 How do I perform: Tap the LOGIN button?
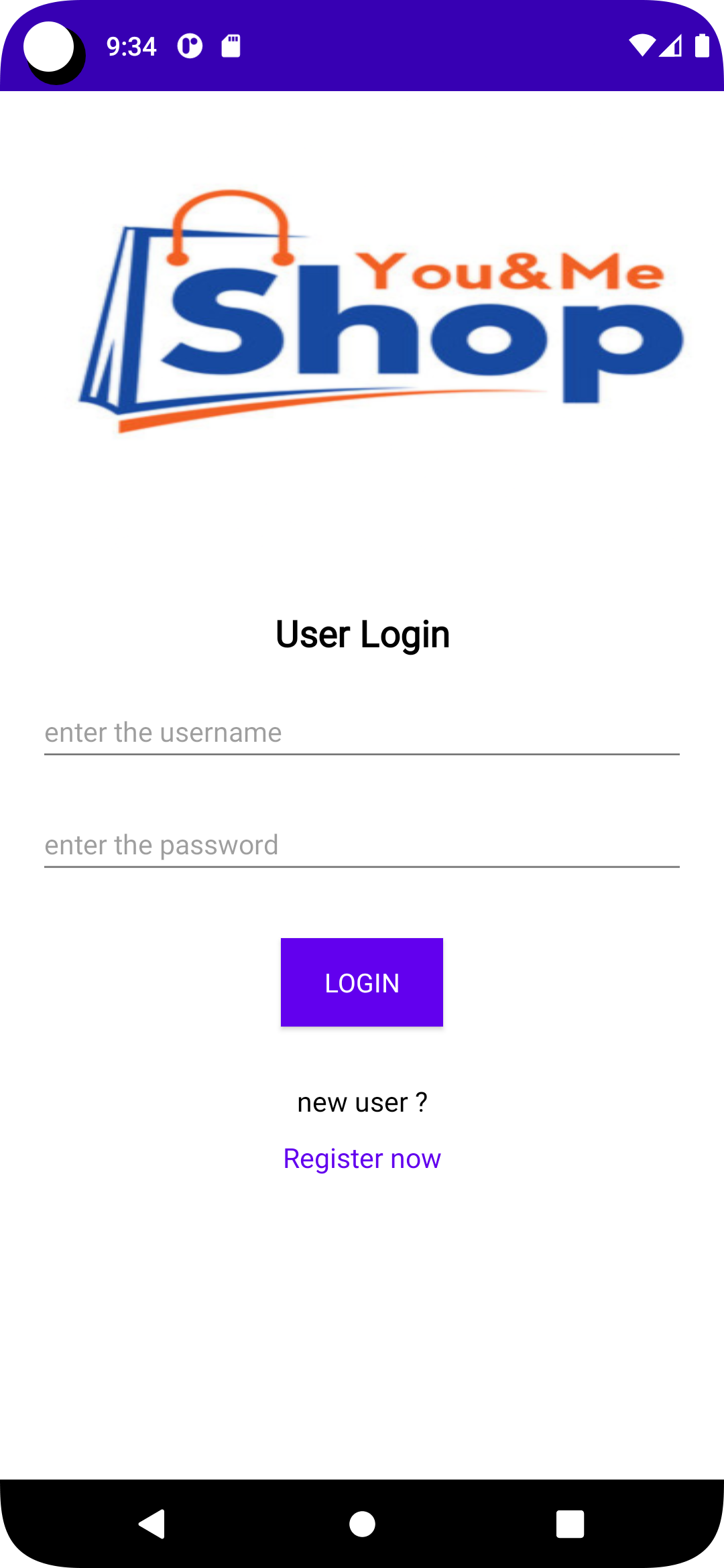click(x=362, y=982)
